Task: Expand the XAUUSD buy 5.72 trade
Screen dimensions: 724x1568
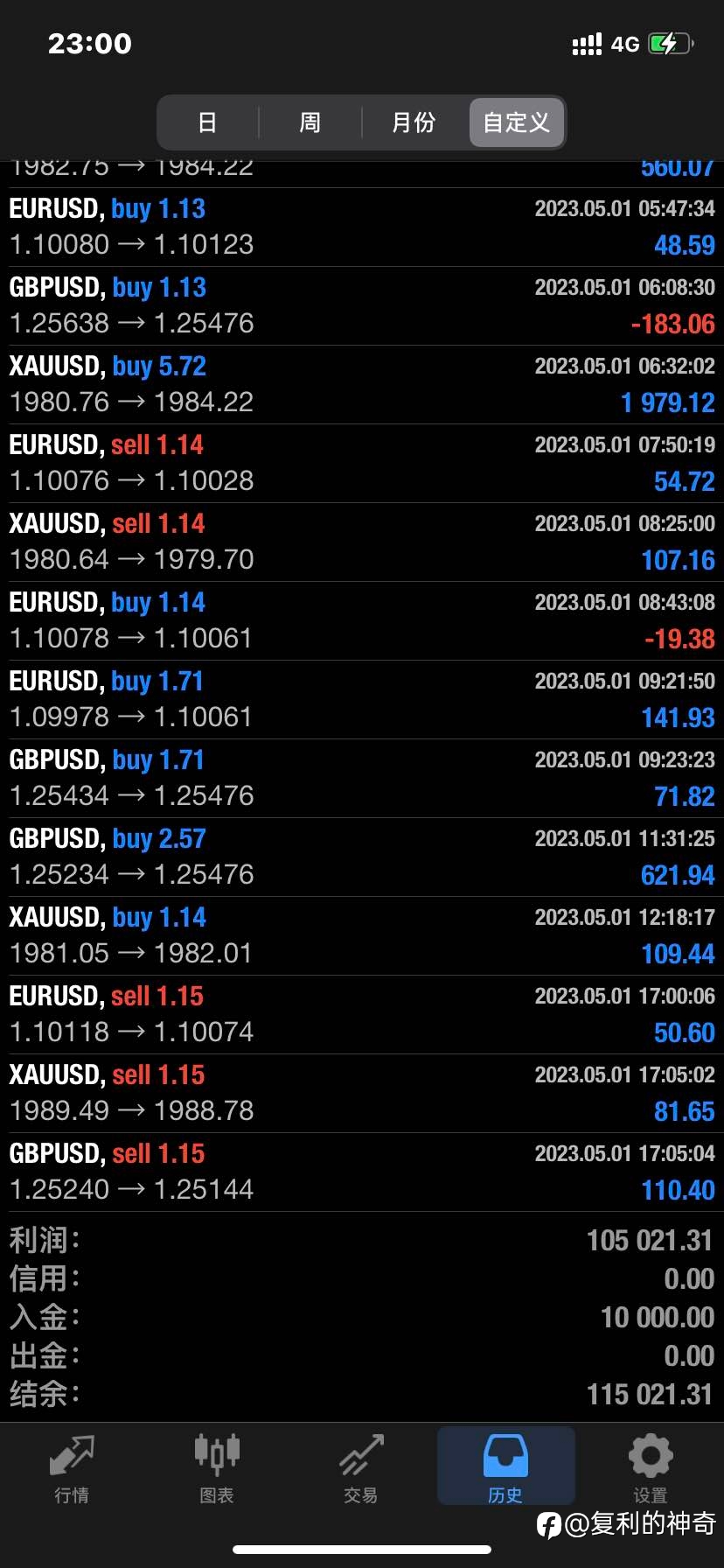Action: pos(362,385)
